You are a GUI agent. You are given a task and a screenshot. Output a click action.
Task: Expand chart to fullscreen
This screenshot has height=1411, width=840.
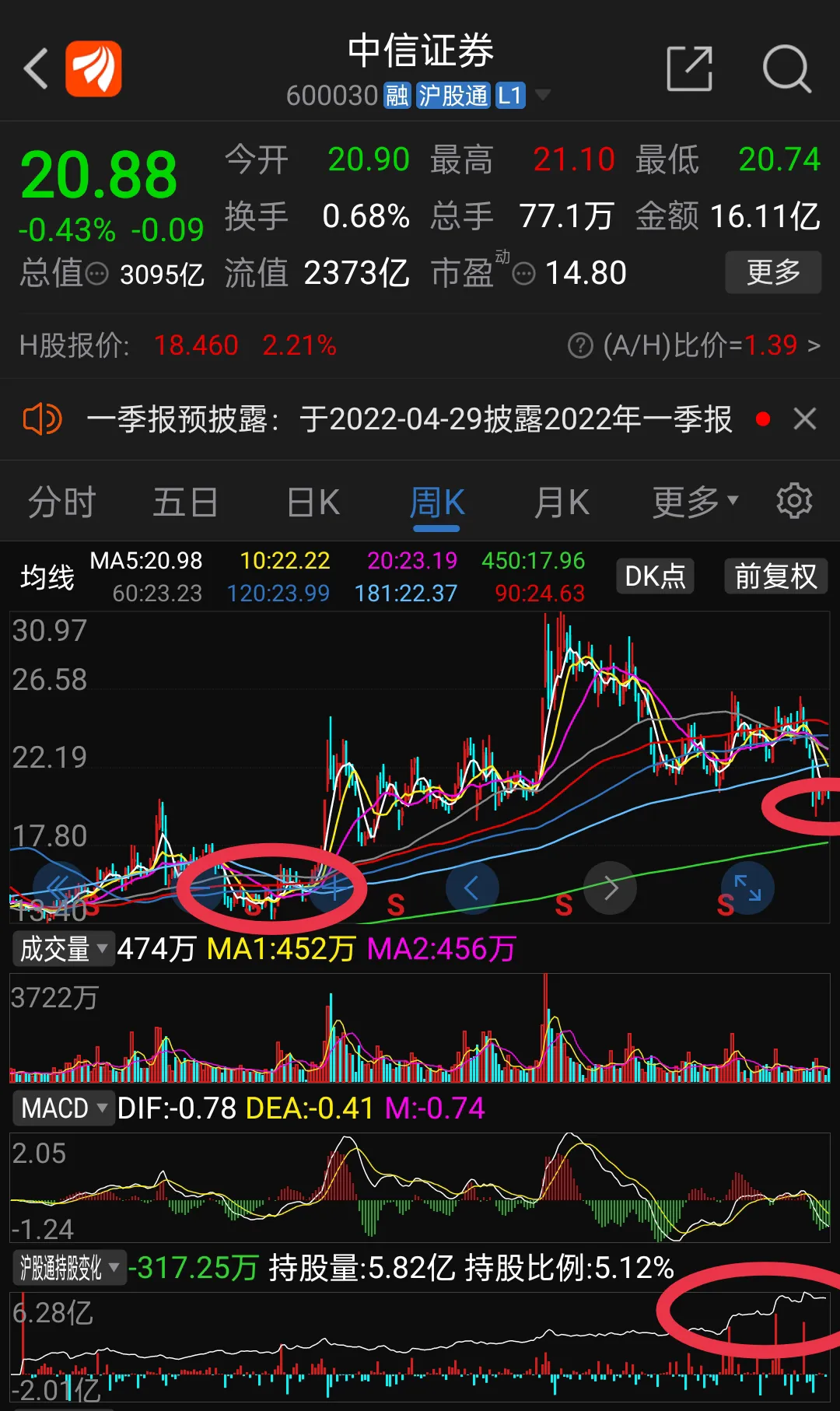tap(747, 888)
